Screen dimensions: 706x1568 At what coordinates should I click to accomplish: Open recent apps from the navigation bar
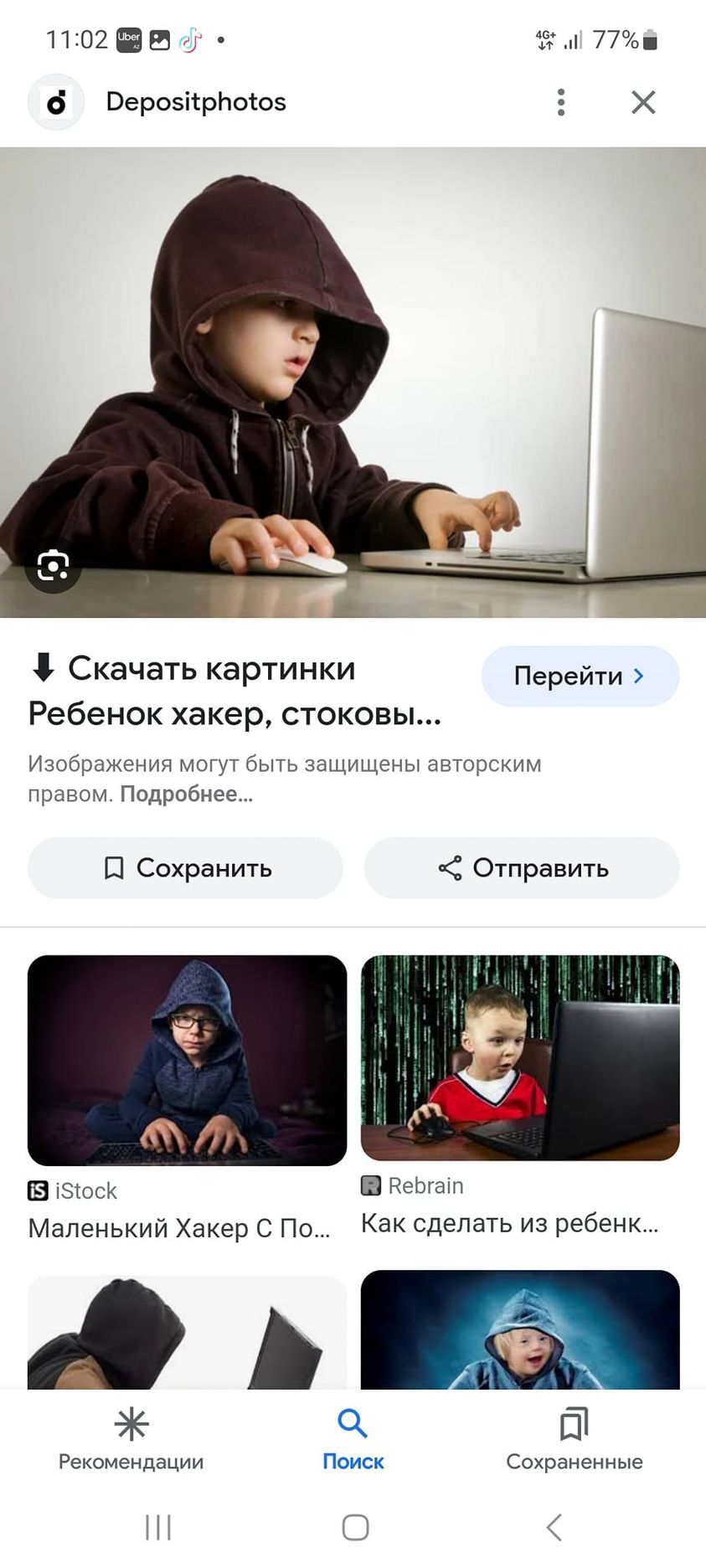(x=157, y=1527)
